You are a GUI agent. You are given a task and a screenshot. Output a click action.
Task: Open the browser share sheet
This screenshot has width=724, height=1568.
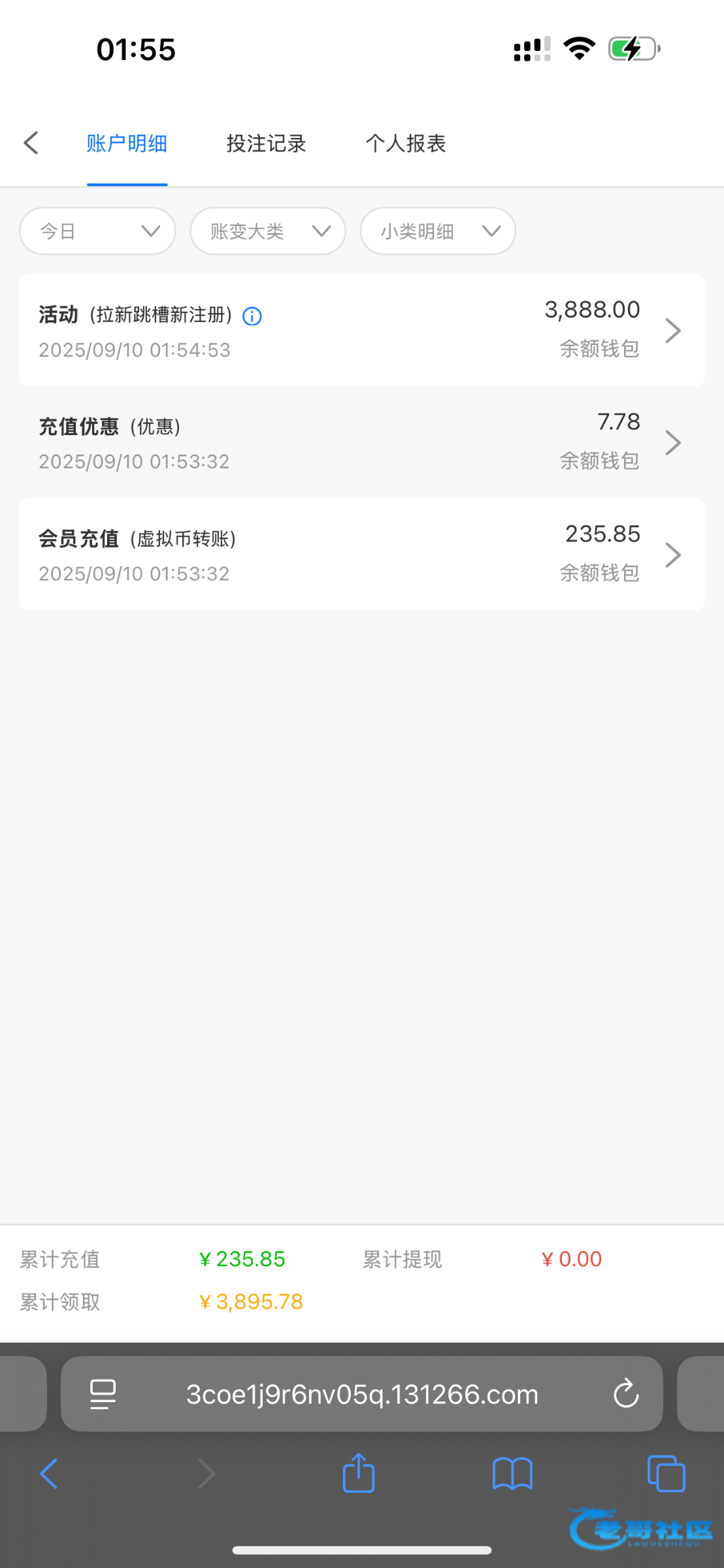359,1473
